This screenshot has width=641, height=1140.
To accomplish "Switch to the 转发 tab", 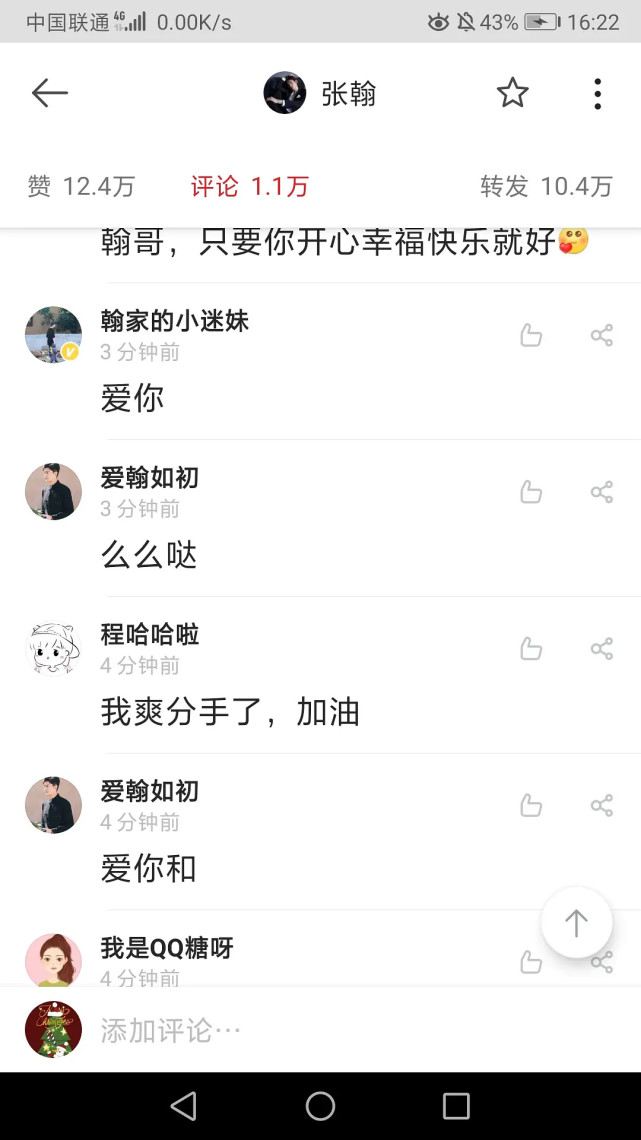I will click(x=546, y=186).
